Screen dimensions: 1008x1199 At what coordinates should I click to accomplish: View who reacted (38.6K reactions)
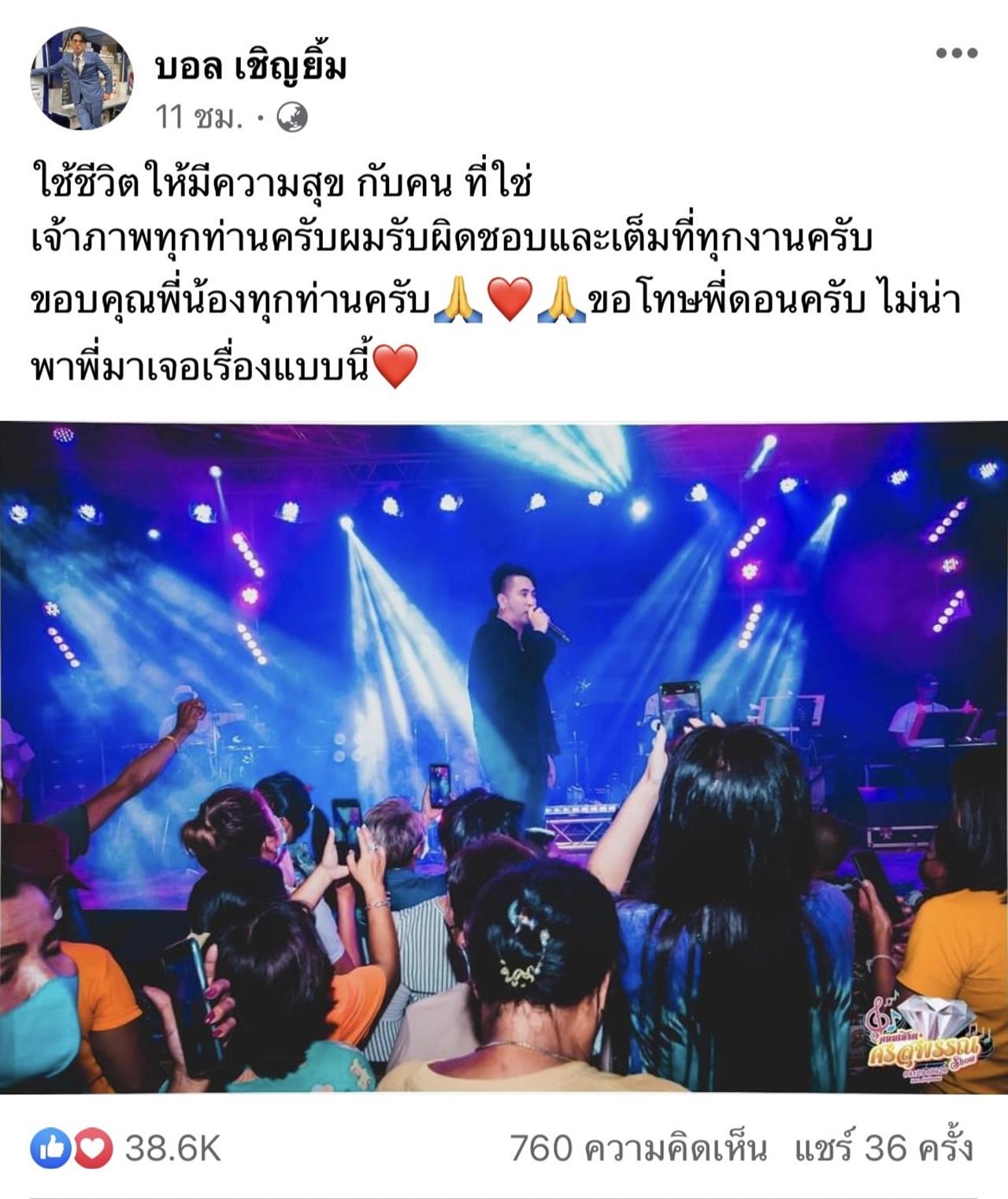[x=126, y=1149]
